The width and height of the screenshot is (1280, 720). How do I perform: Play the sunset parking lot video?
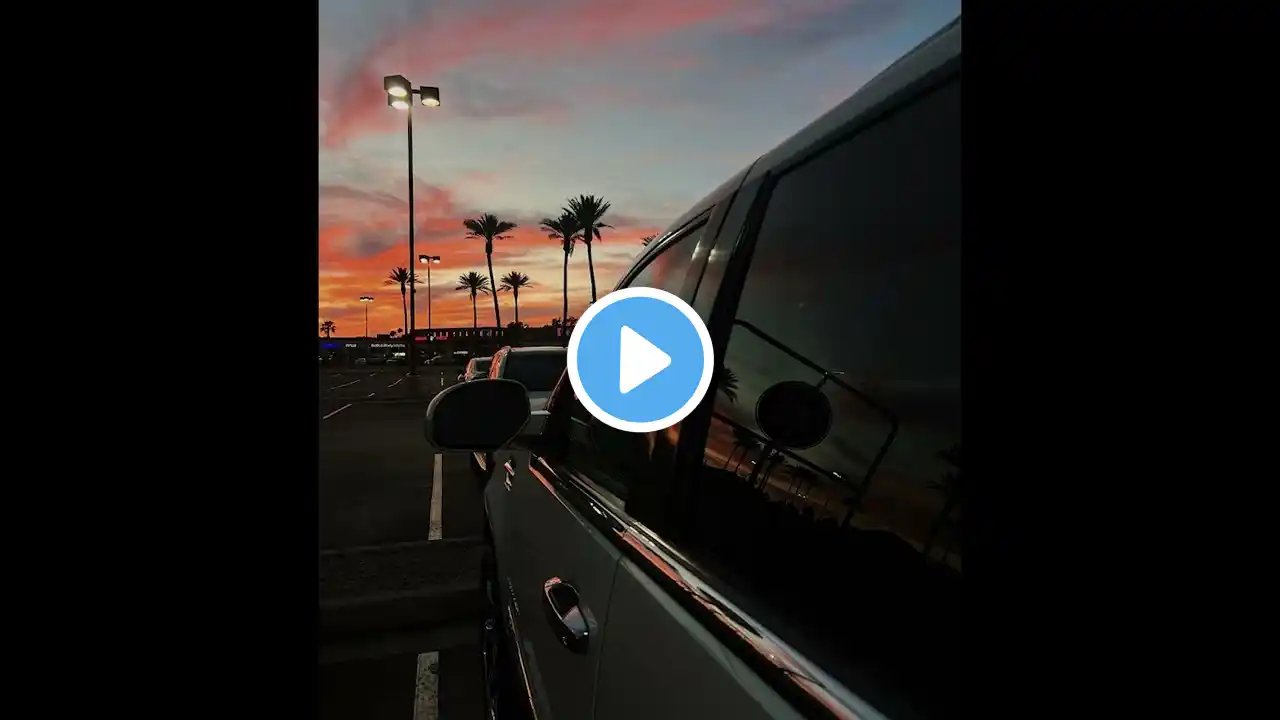(x=640, y=359)
